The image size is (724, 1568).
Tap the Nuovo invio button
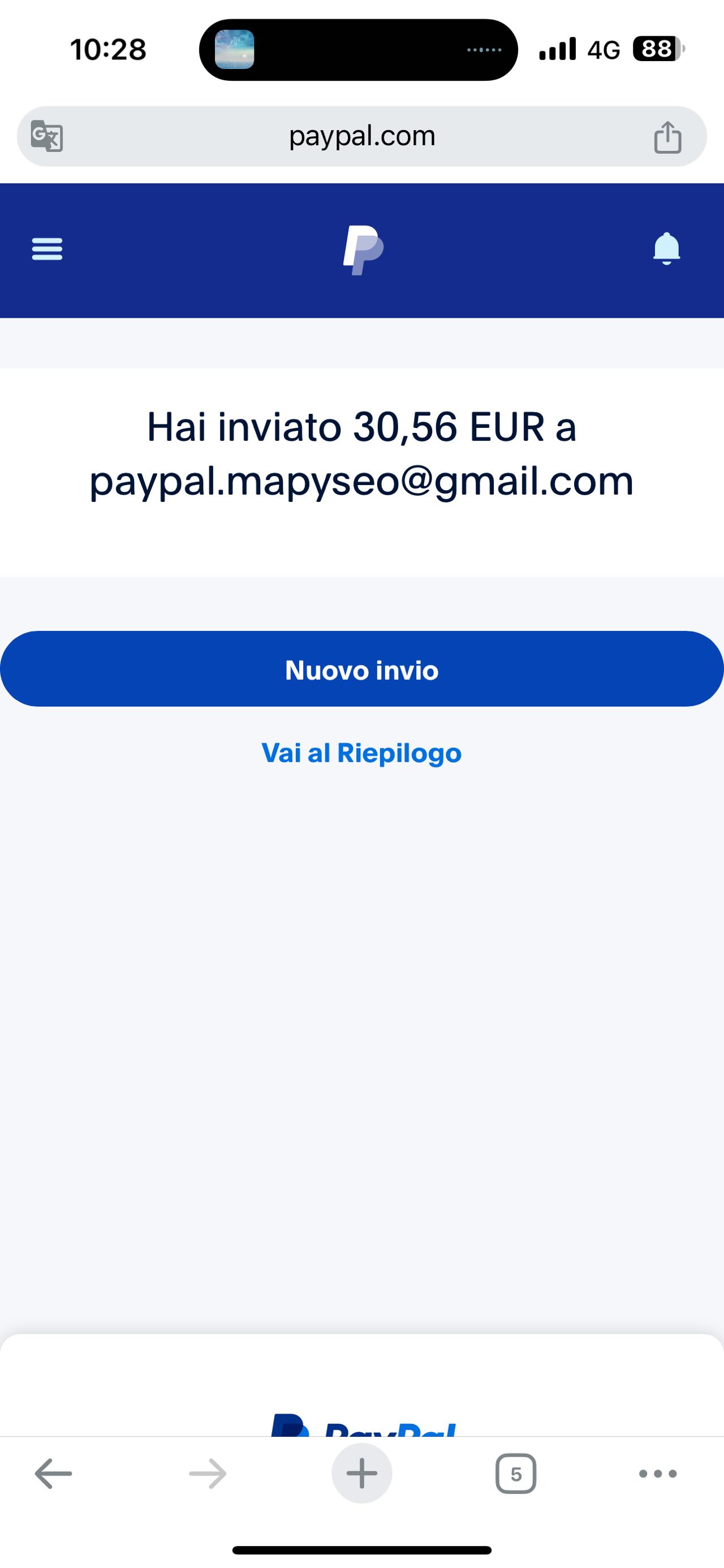point(361,669)
